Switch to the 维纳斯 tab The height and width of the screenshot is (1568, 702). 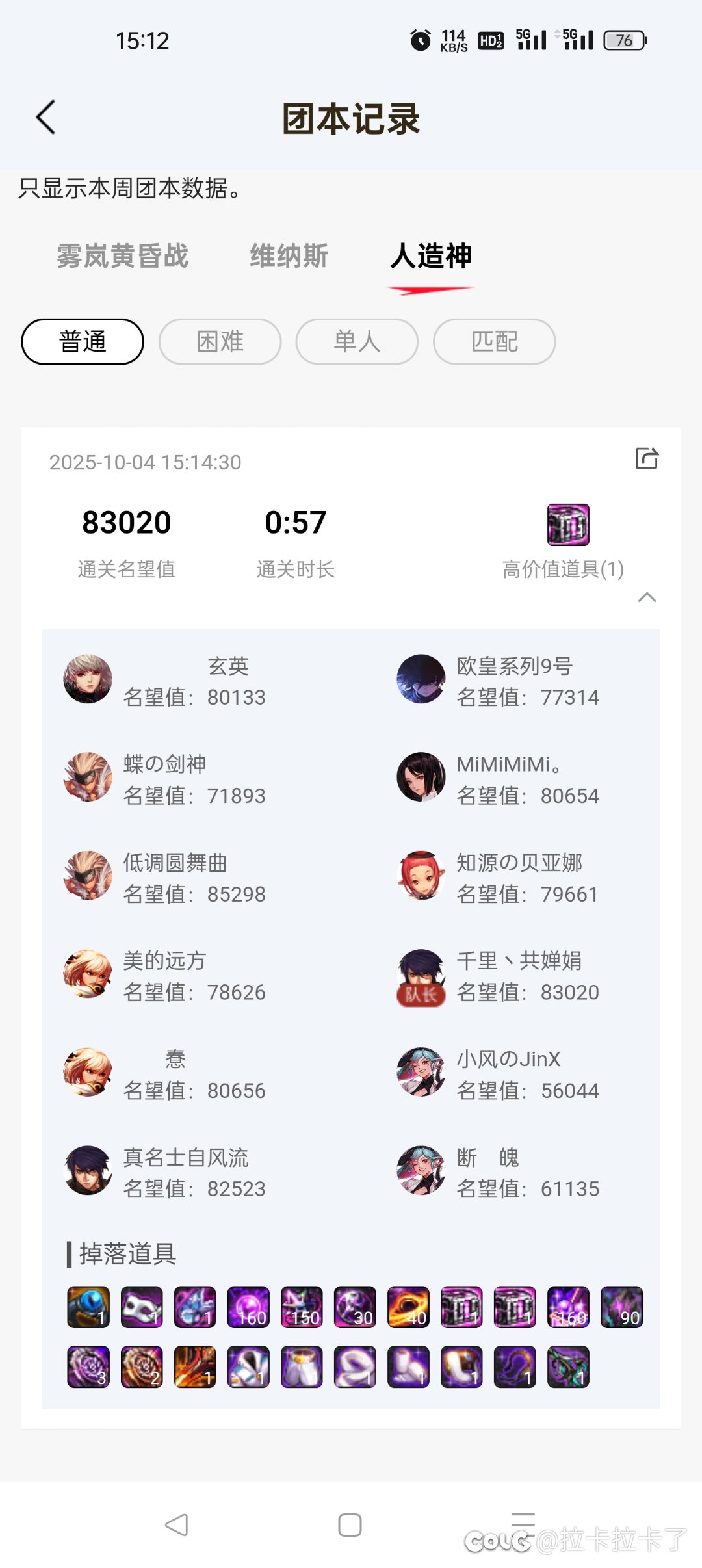pos(289,256)
